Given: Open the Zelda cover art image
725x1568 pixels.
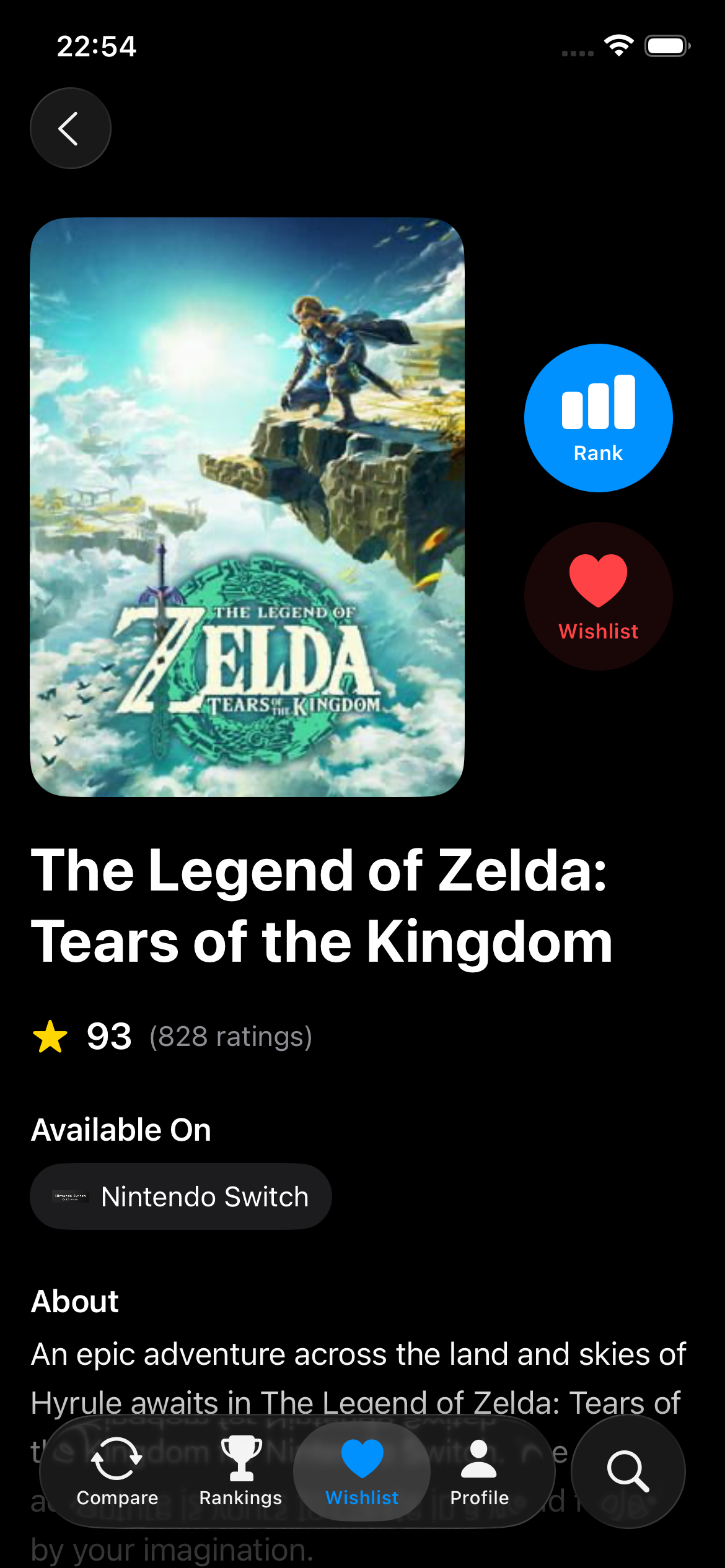Looking at the screenshot, I should click(247, 507).
